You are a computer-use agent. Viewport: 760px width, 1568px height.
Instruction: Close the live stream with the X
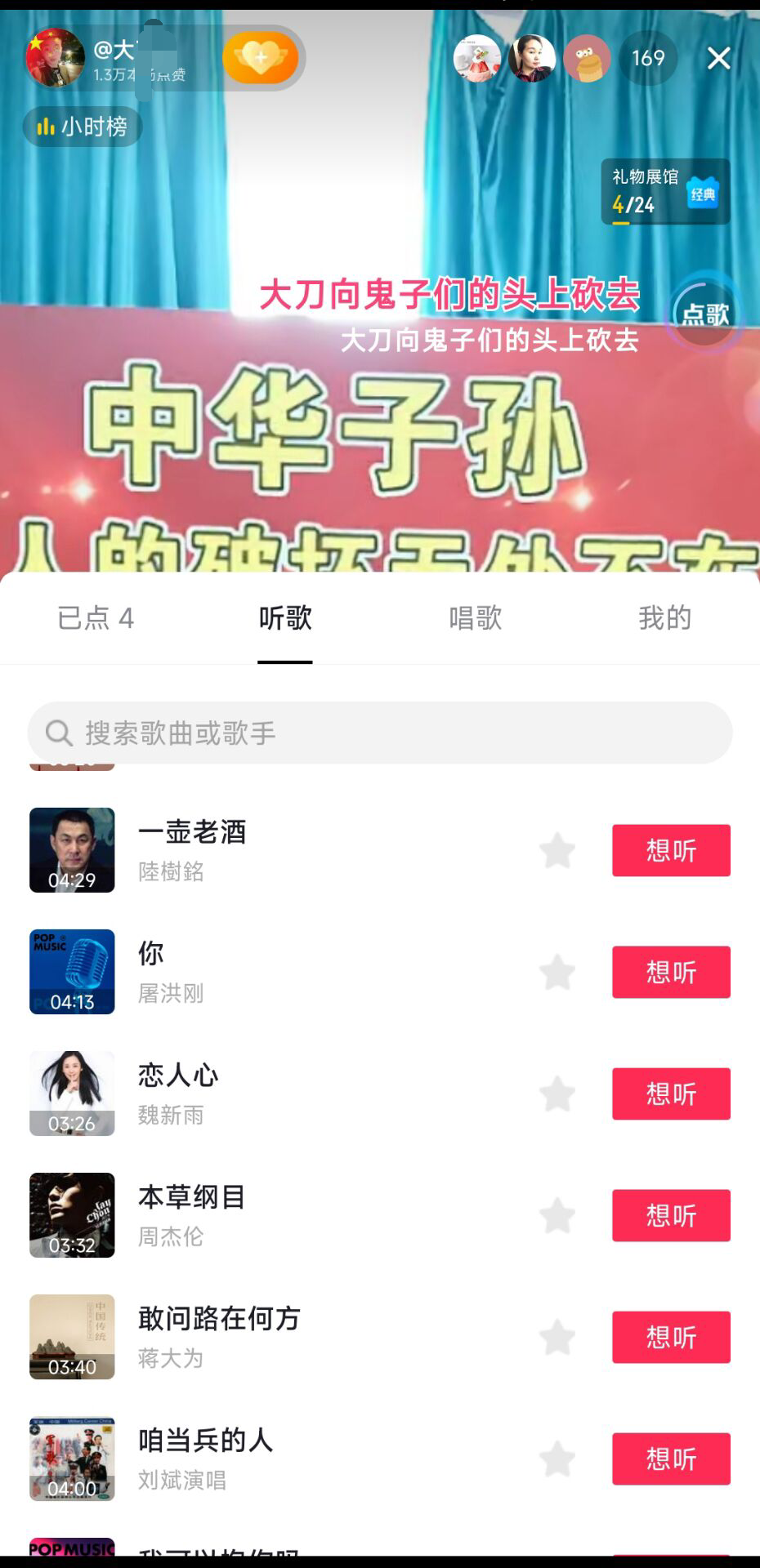[x=718, y=58]
